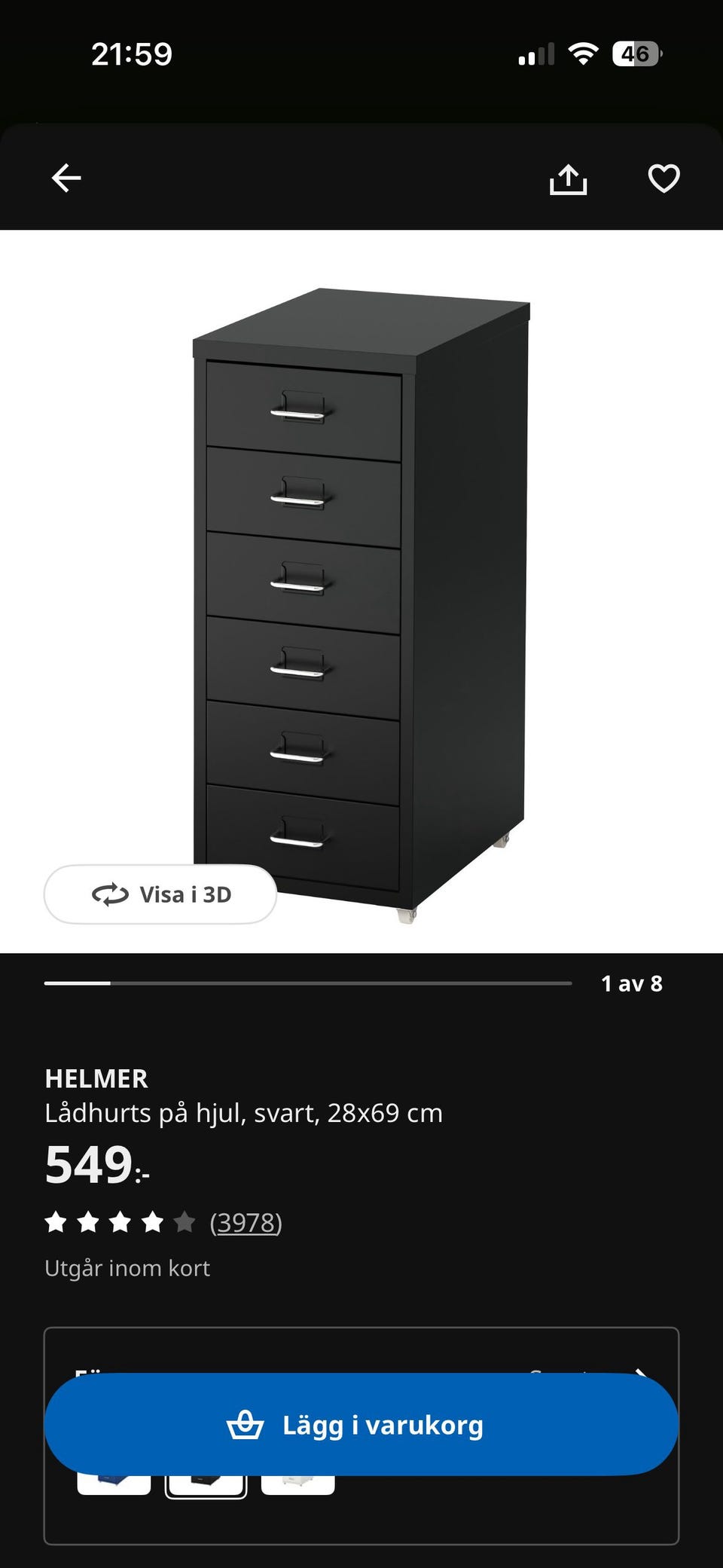Add the HELMER unit to cart

[x=360, y=1425]
